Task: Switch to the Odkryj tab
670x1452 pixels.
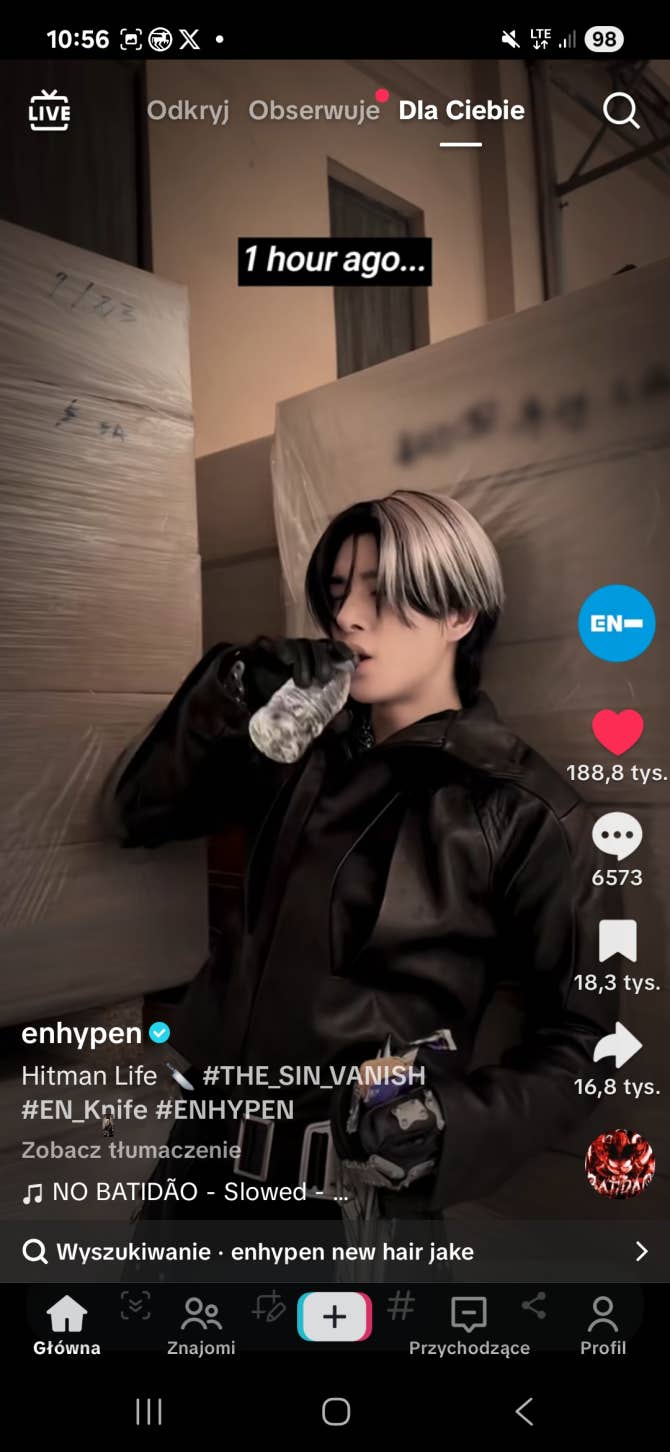Action: pyautogui.click(x=188, y=111)
